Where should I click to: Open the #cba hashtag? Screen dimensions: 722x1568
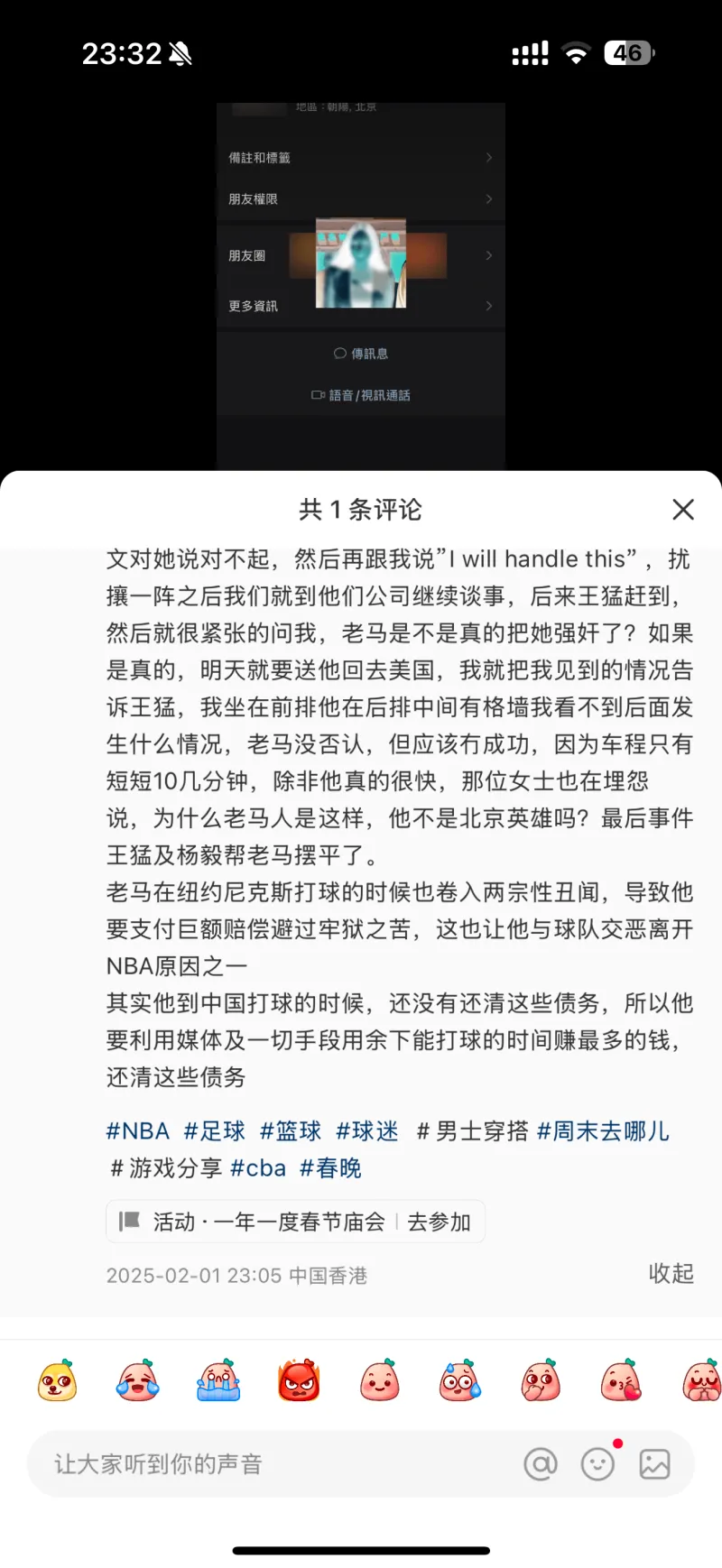[258, 1168]
